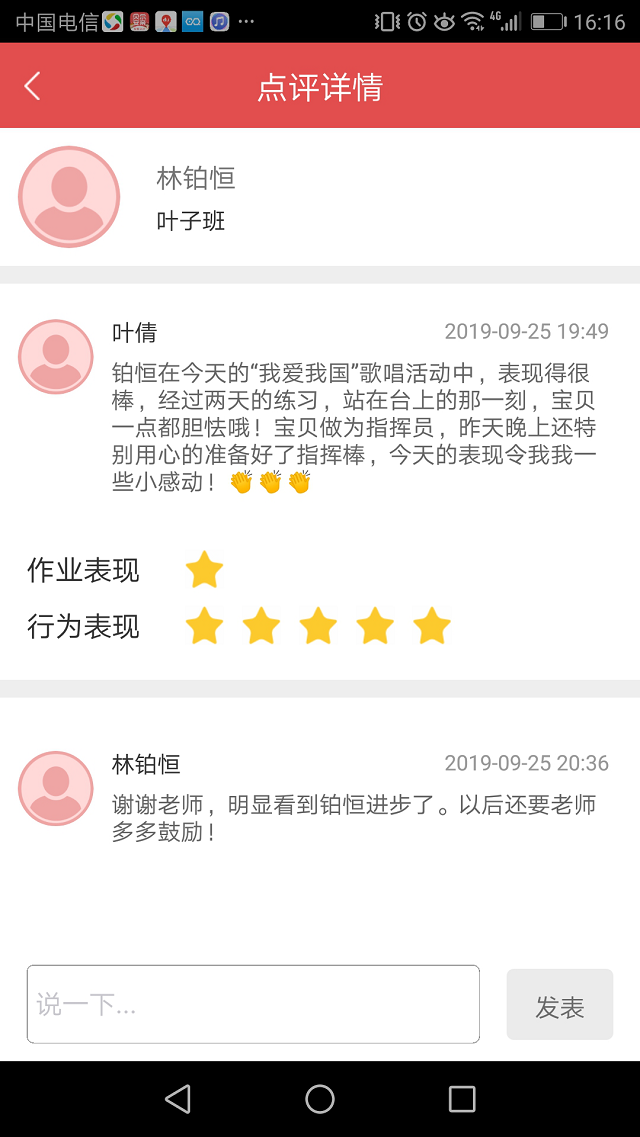Tap the 说一下 comment input field

point(253,1004)
